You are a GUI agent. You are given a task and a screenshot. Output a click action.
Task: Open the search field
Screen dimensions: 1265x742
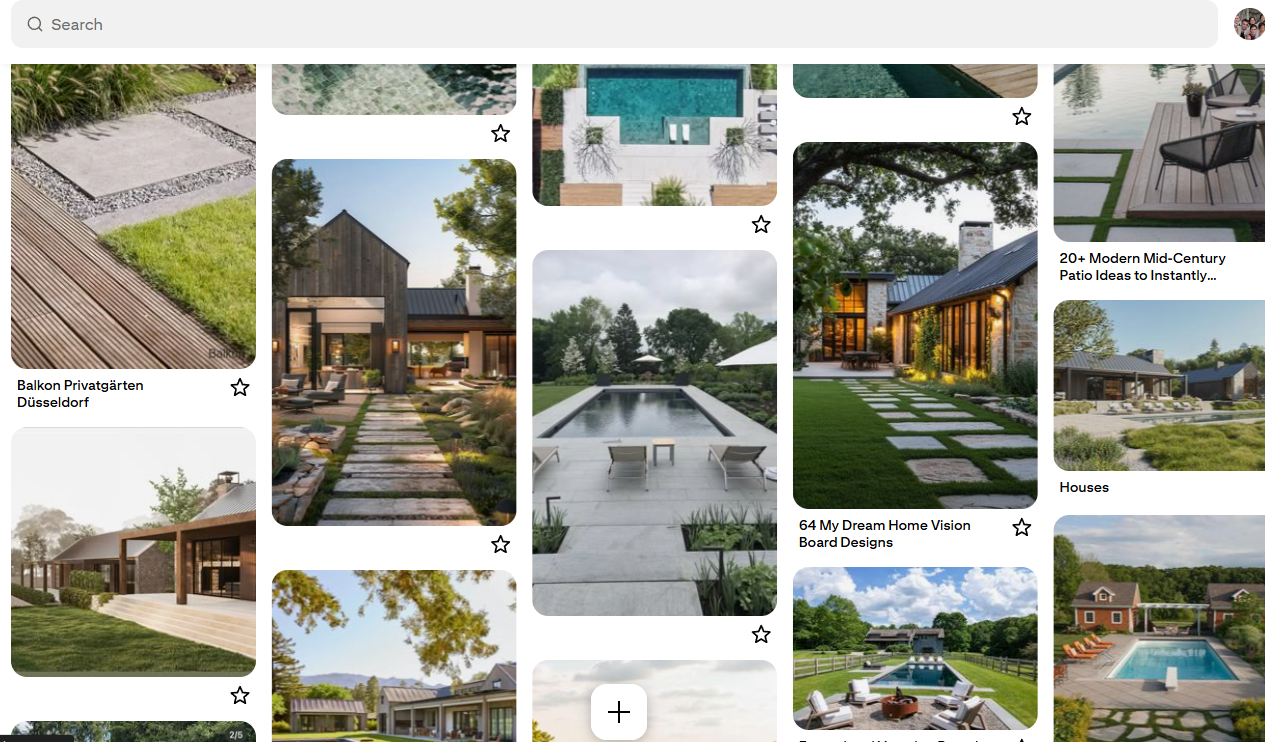point(600,24)
